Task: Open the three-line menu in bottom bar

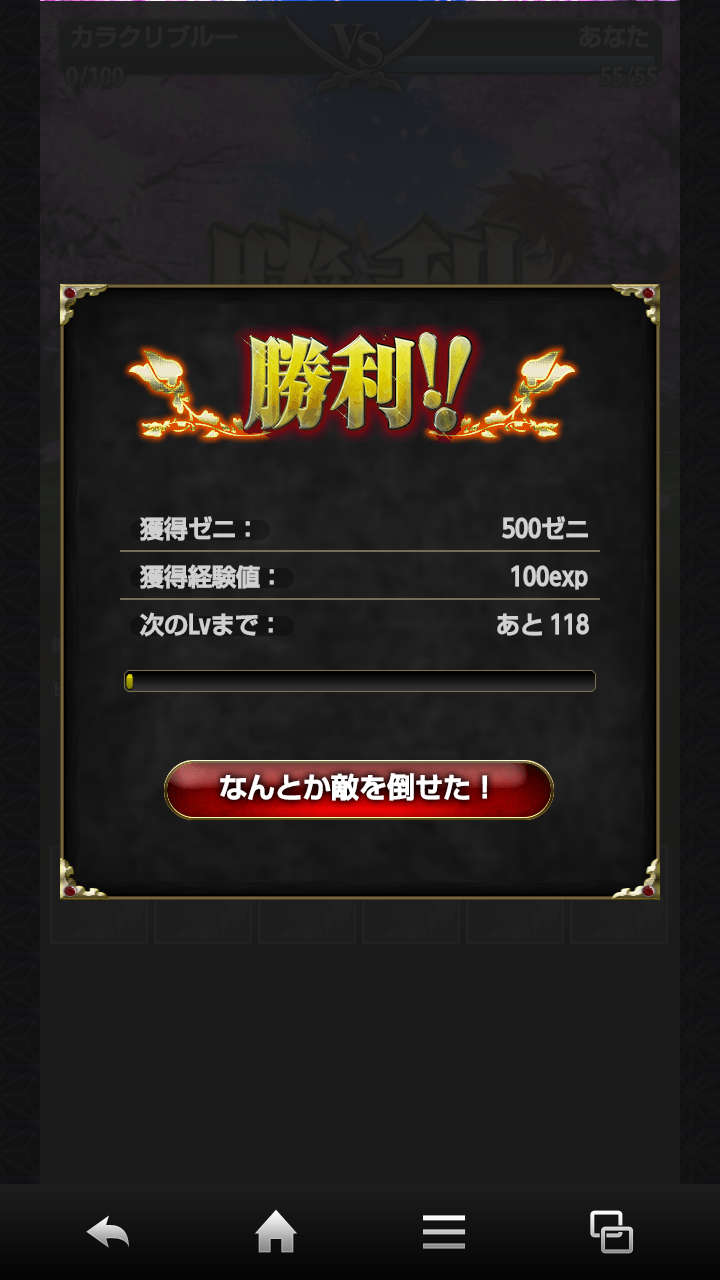Action: 444,1232
